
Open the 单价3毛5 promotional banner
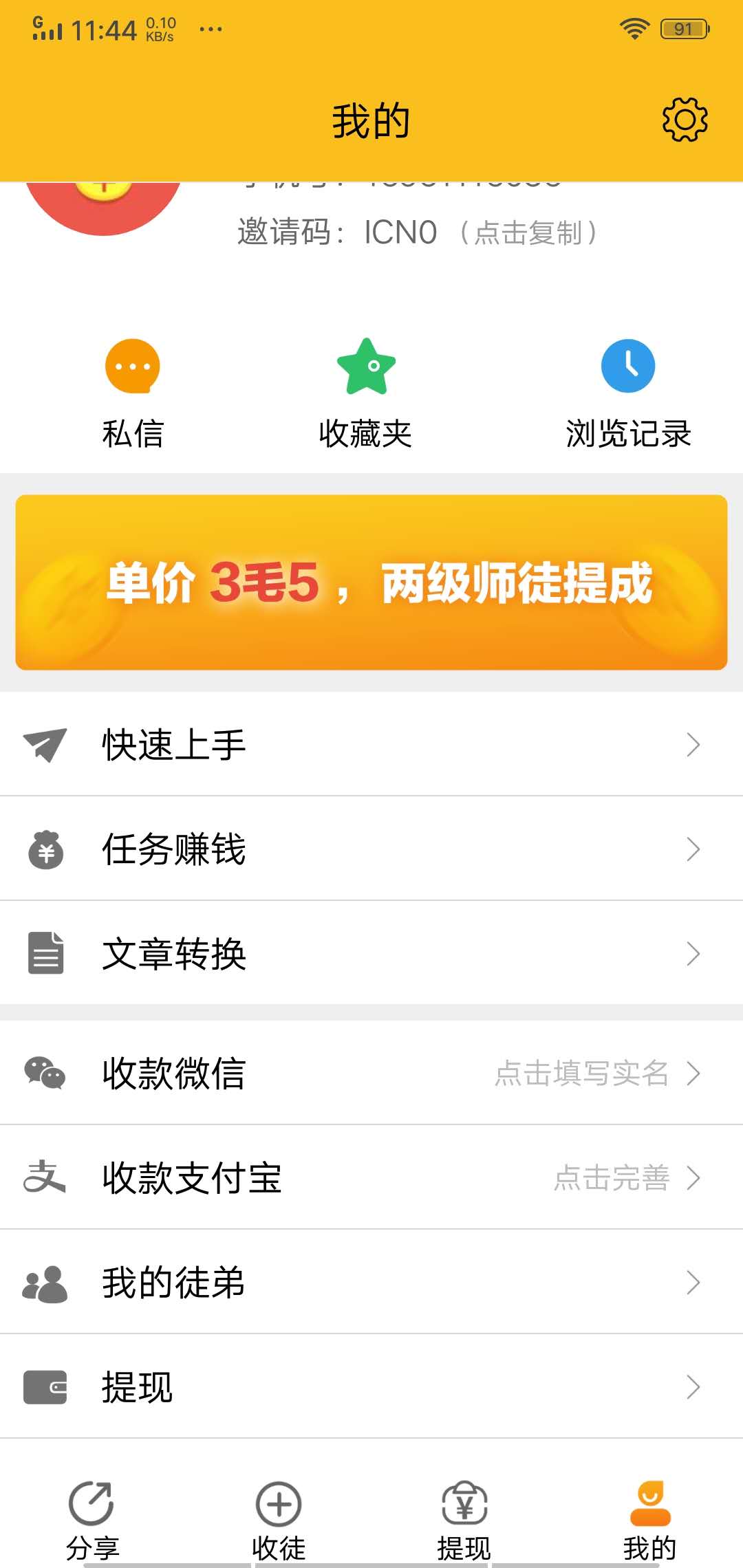click(371, 581)
